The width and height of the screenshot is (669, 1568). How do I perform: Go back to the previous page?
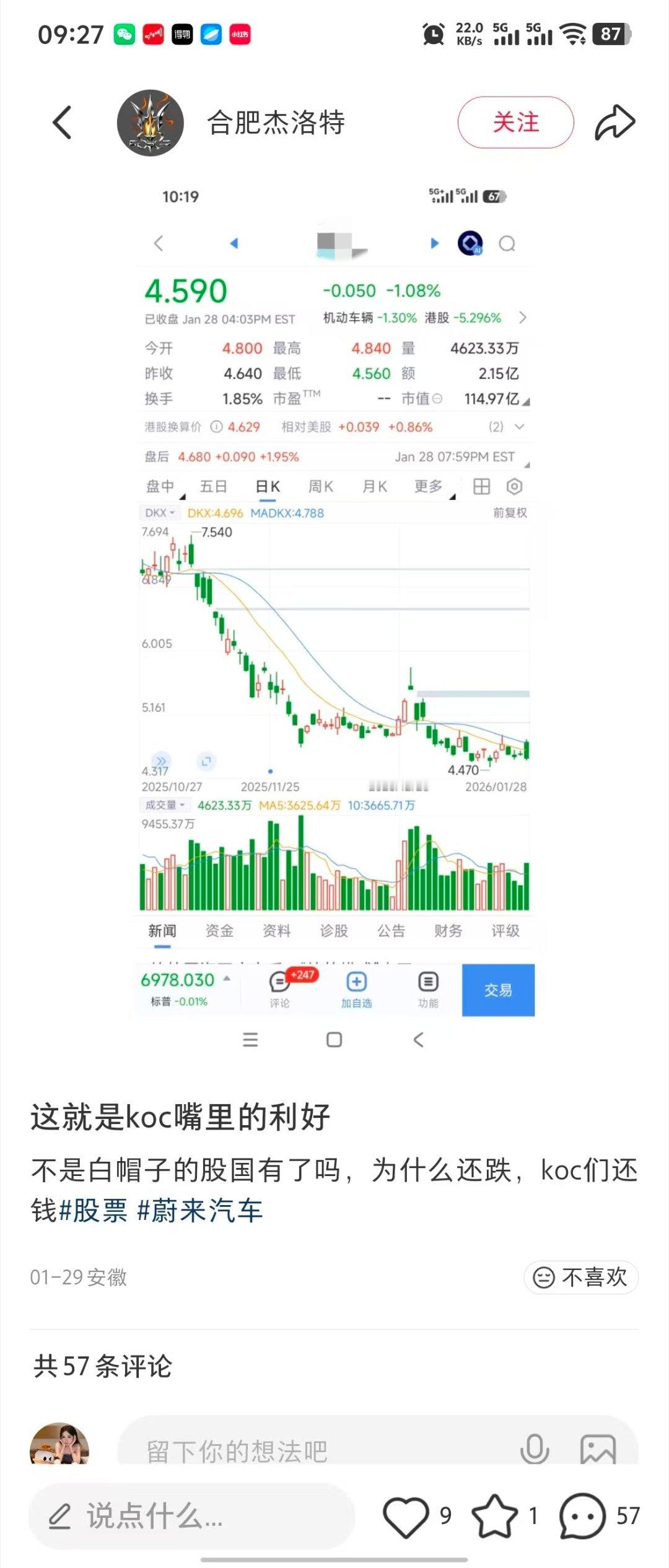(62, 122)
